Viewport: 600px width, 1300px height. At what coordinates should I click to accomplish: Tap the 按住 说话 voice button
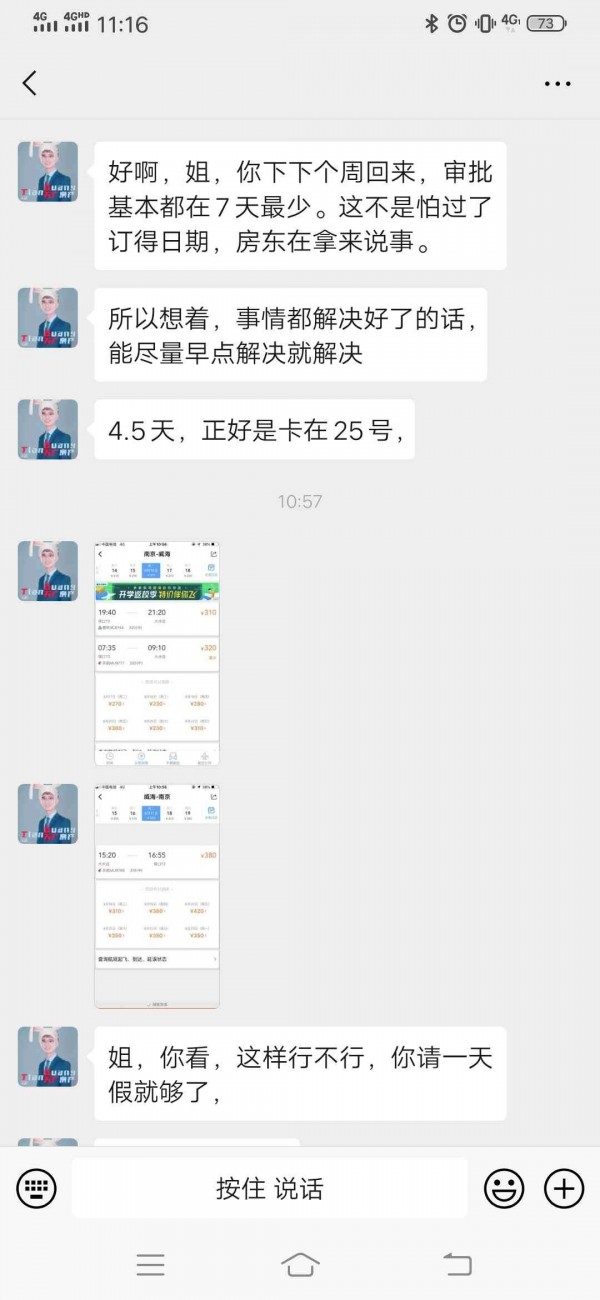coord(269,1188)
